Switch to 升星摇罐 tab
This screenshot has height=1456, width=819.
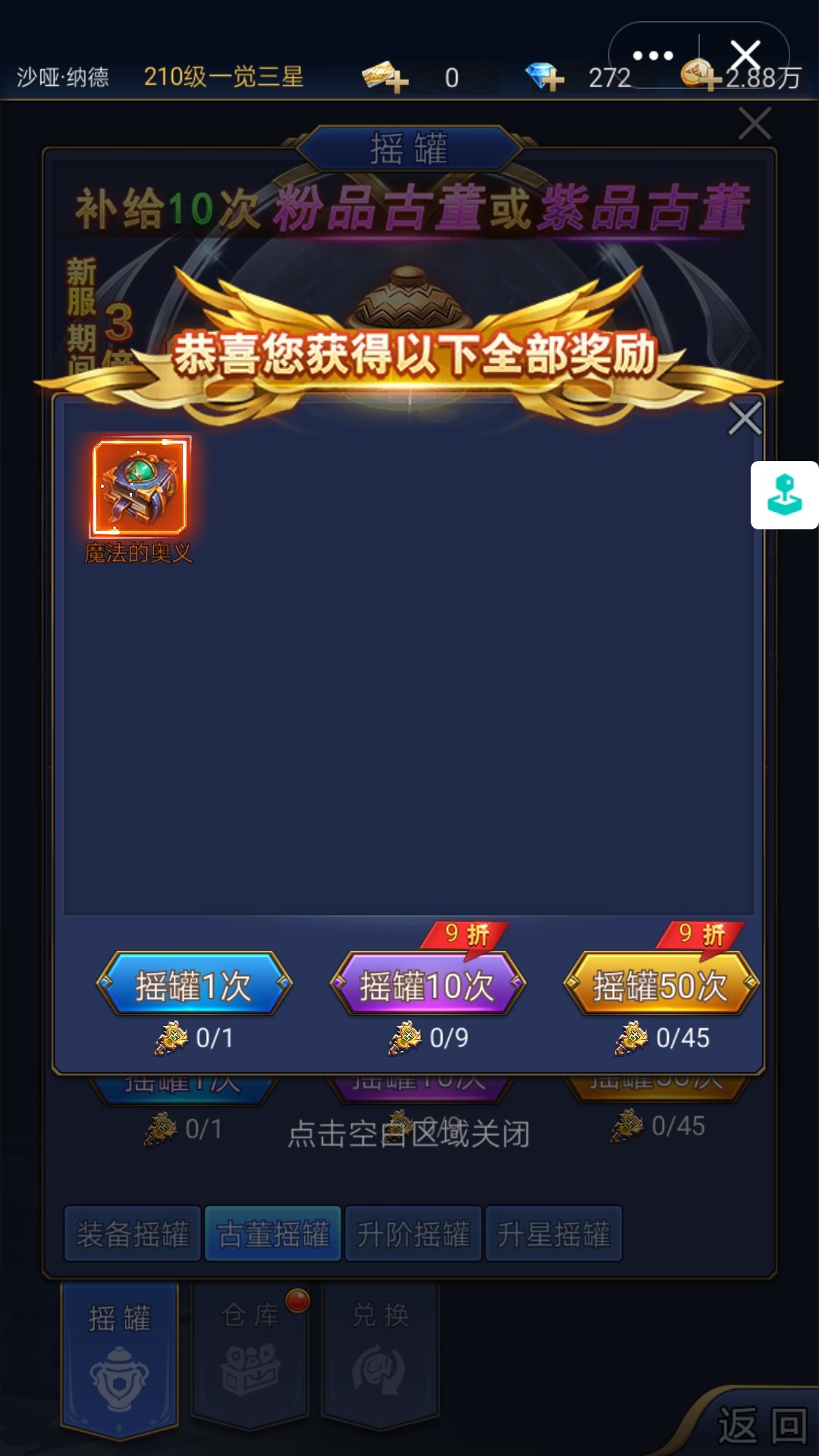tap(554, 1234)
